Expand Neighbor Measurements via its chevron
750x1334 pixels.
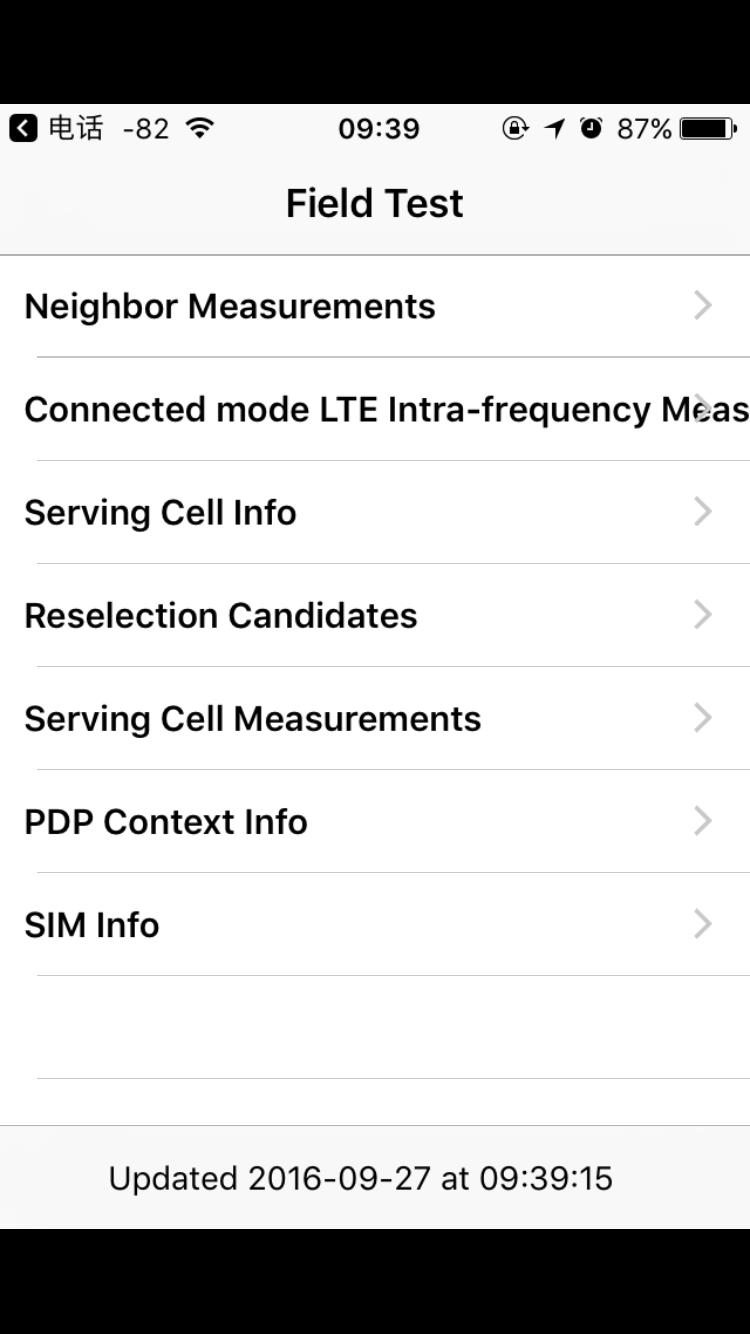click(703, 305)
